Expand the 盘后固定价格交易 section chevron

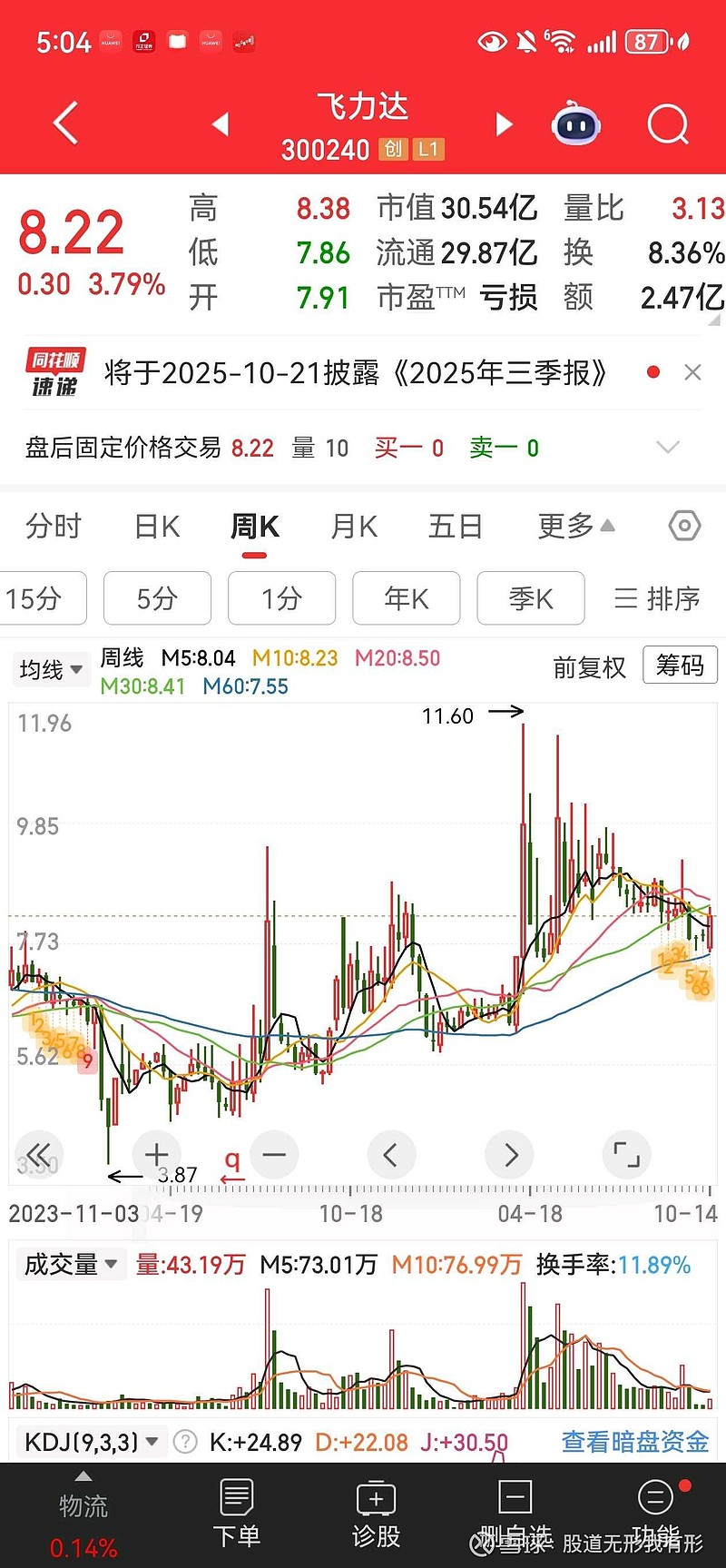point(668,447)
